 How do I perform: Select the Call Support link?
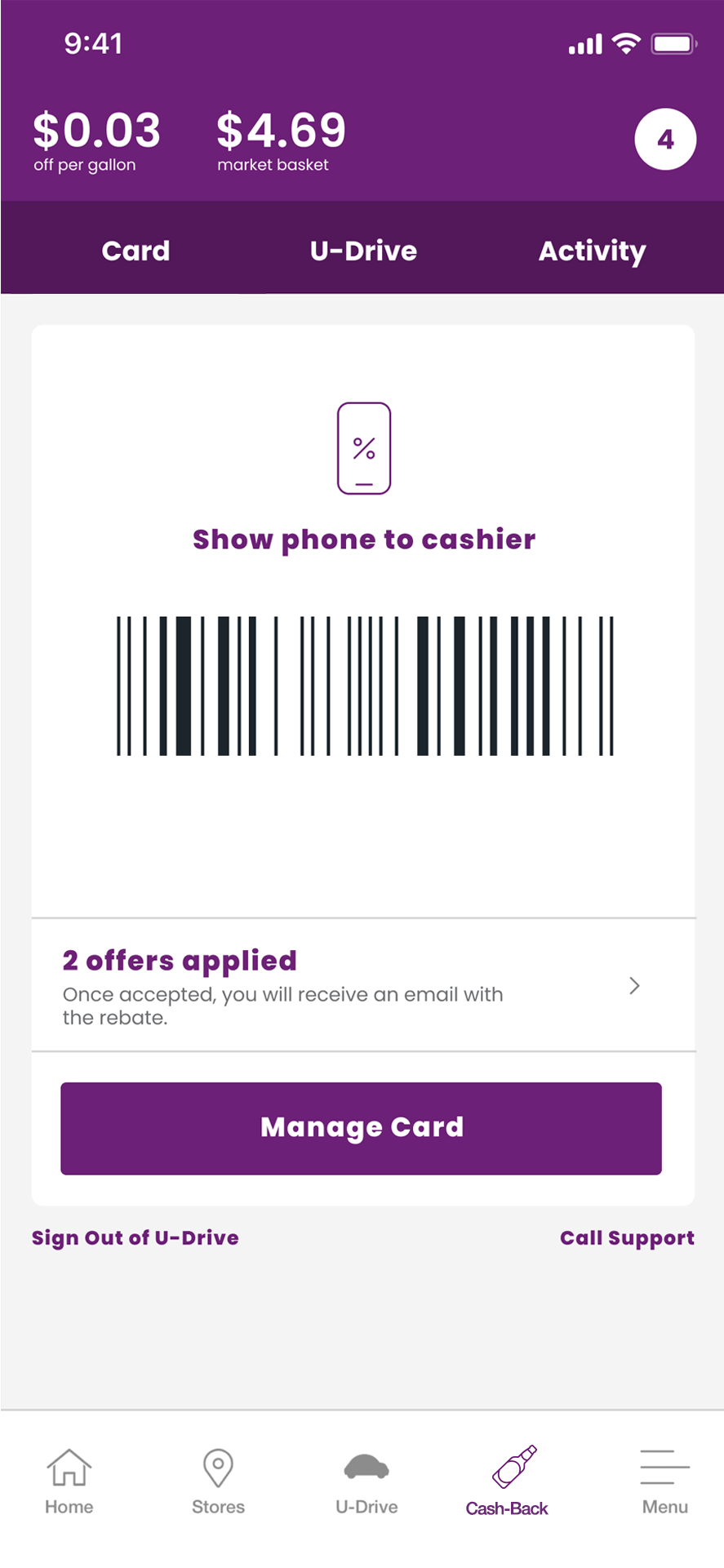(627, 1237)
